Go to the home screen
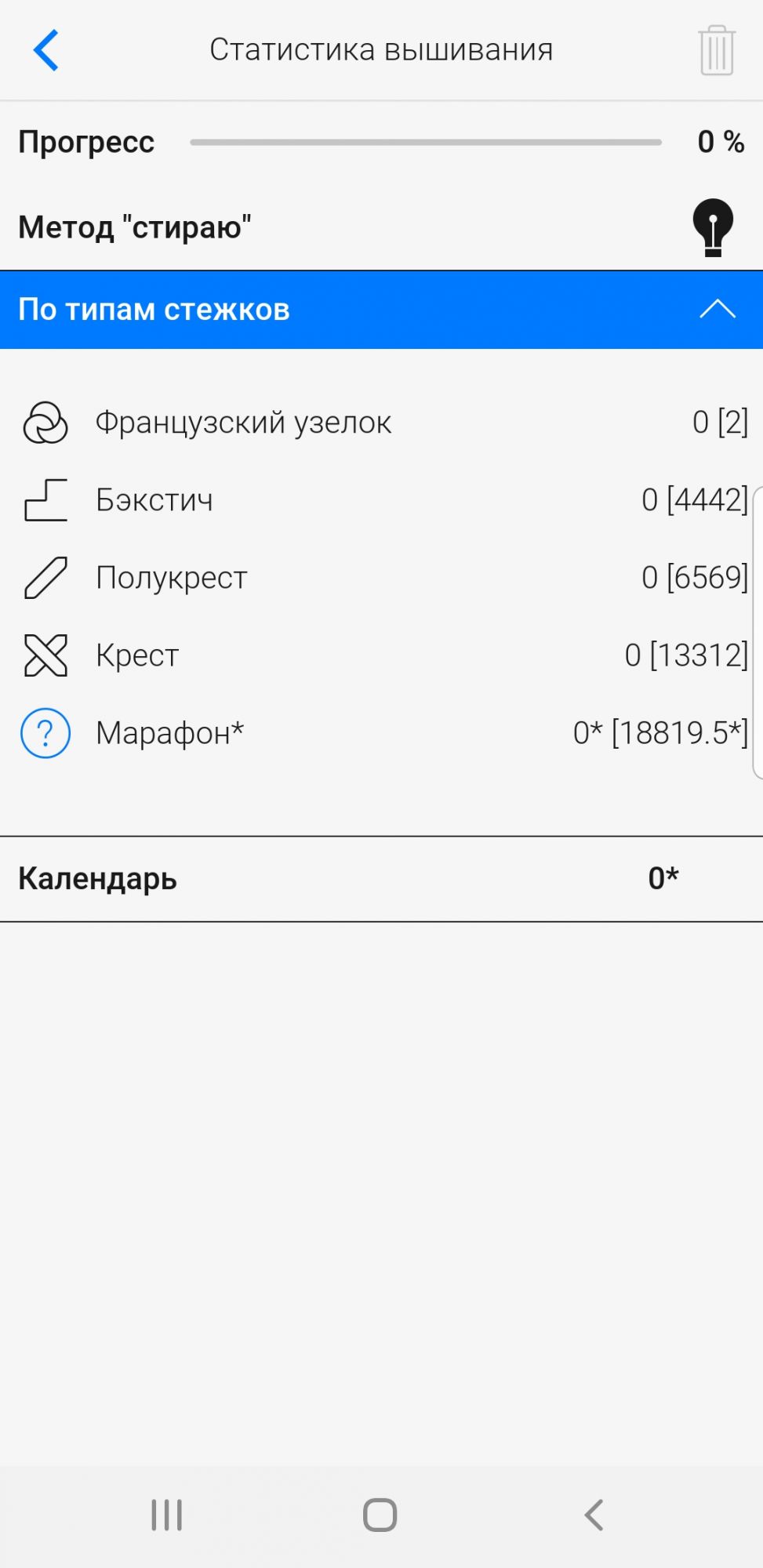The width and height of the screenshot is (763, 1568). pos(380,1515)
